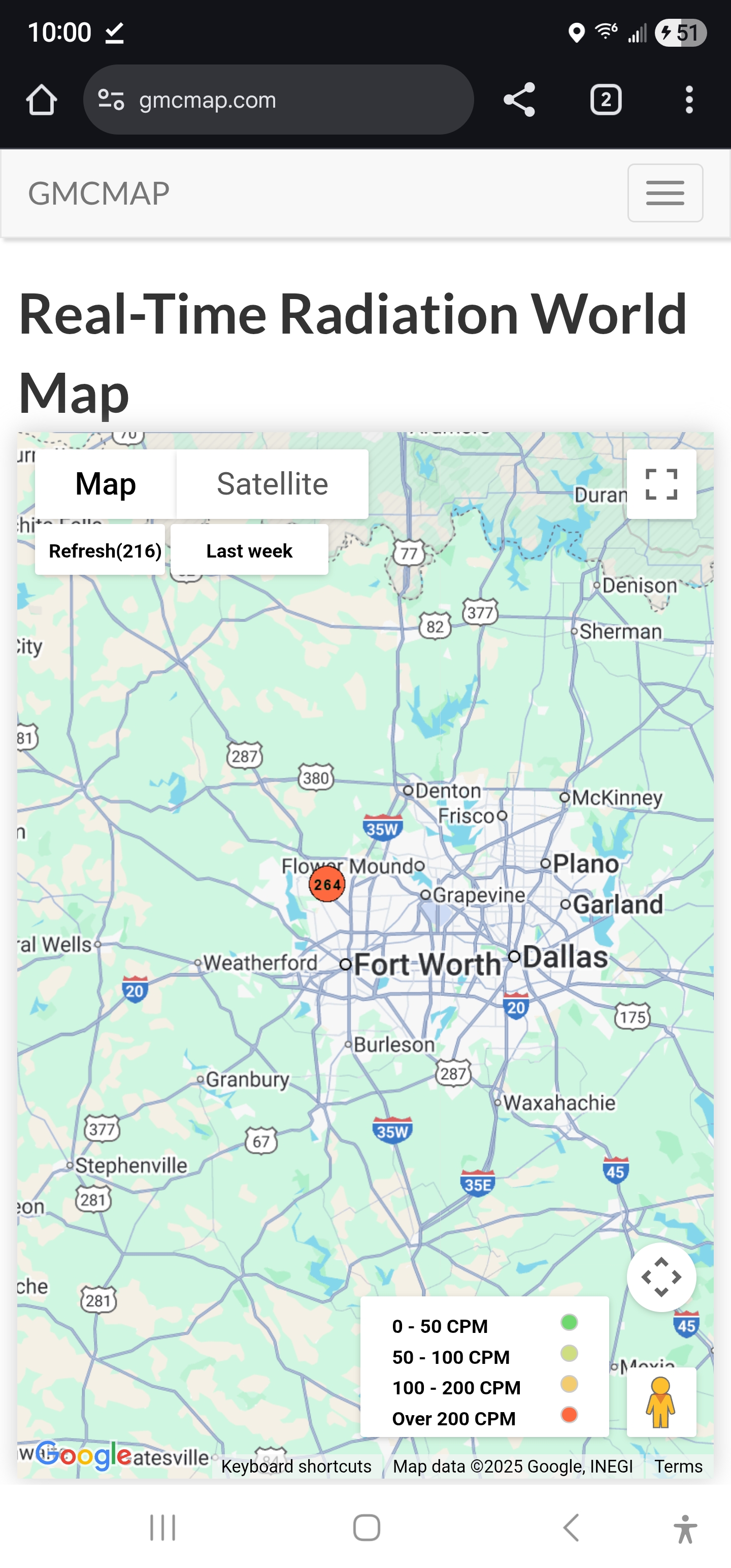Select the Map view type

click(105, 484)
